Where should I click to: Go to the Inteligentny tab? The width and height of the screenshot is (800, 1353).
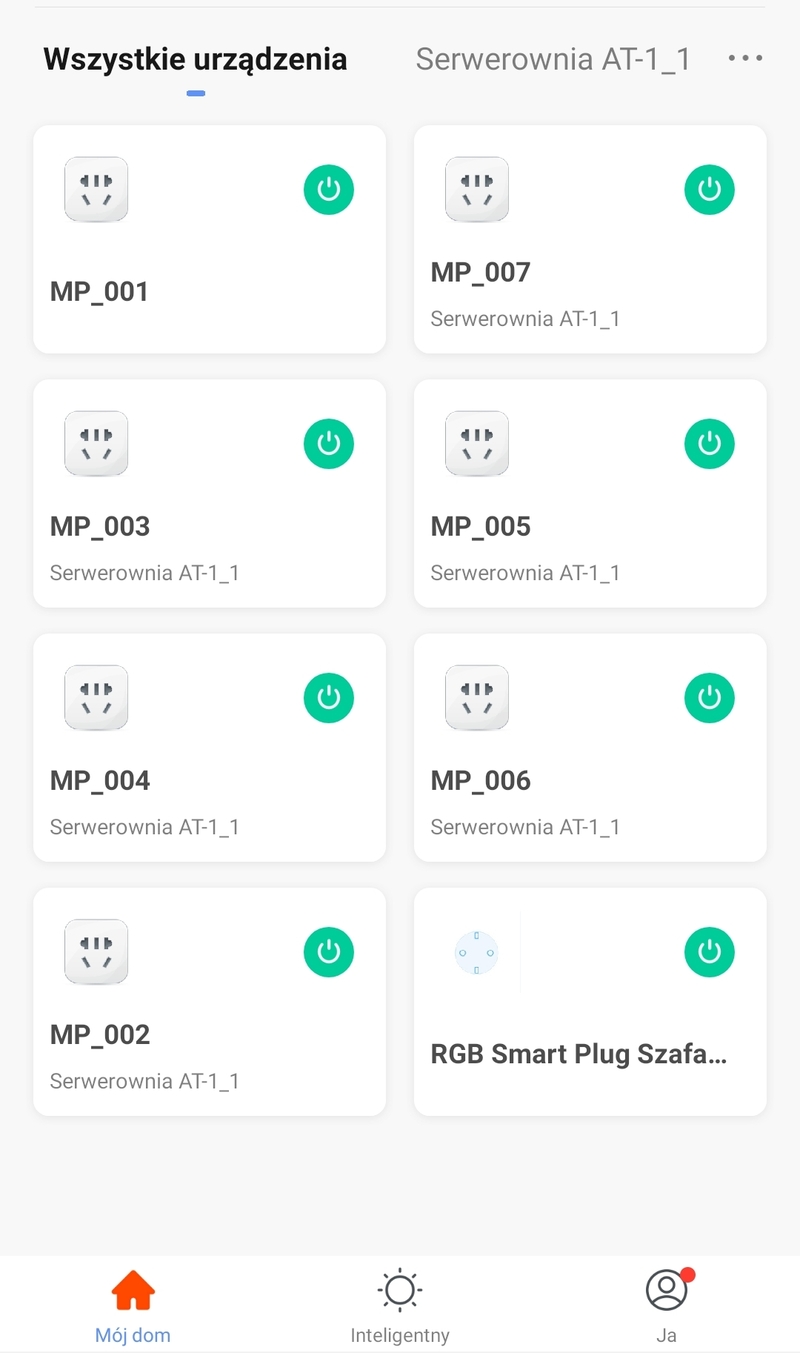pos(400,1306)
